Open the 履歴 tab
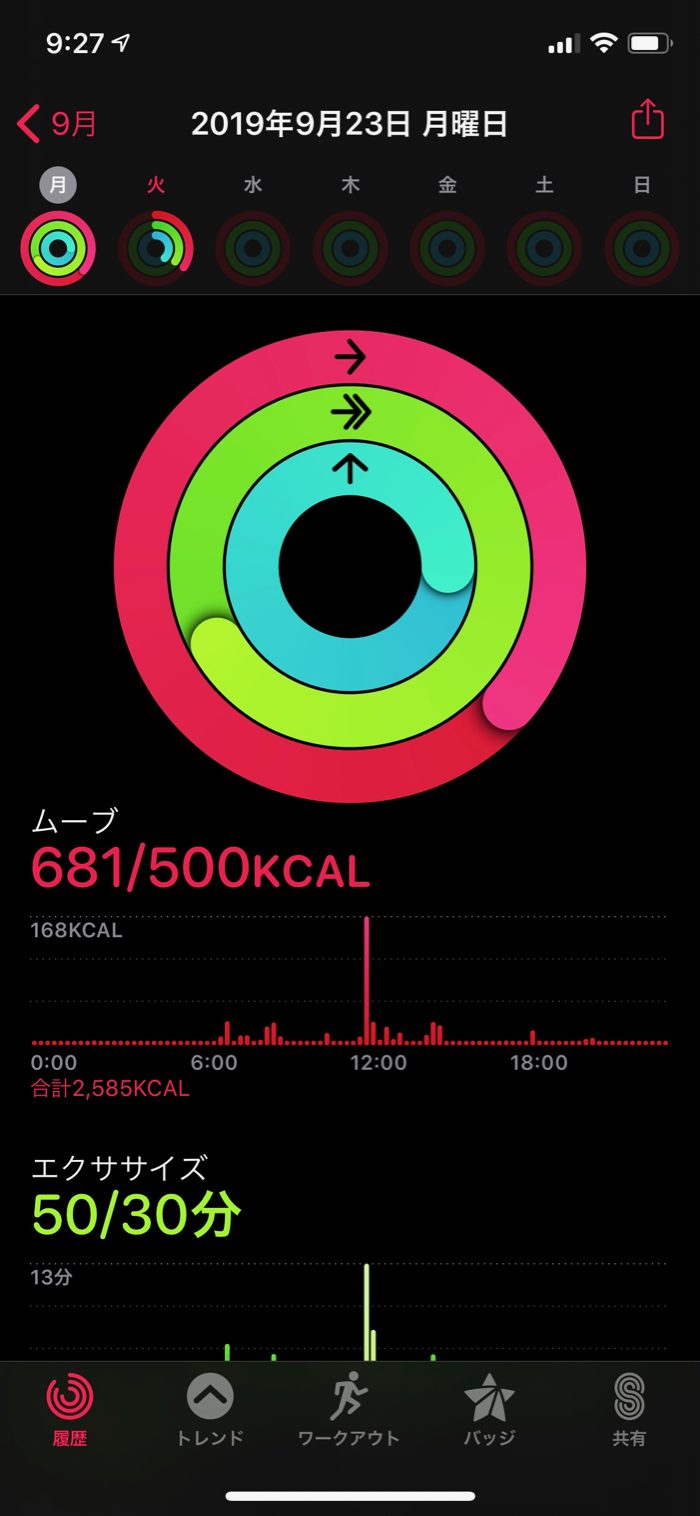700x1516 pixels. click(70, 1410)
